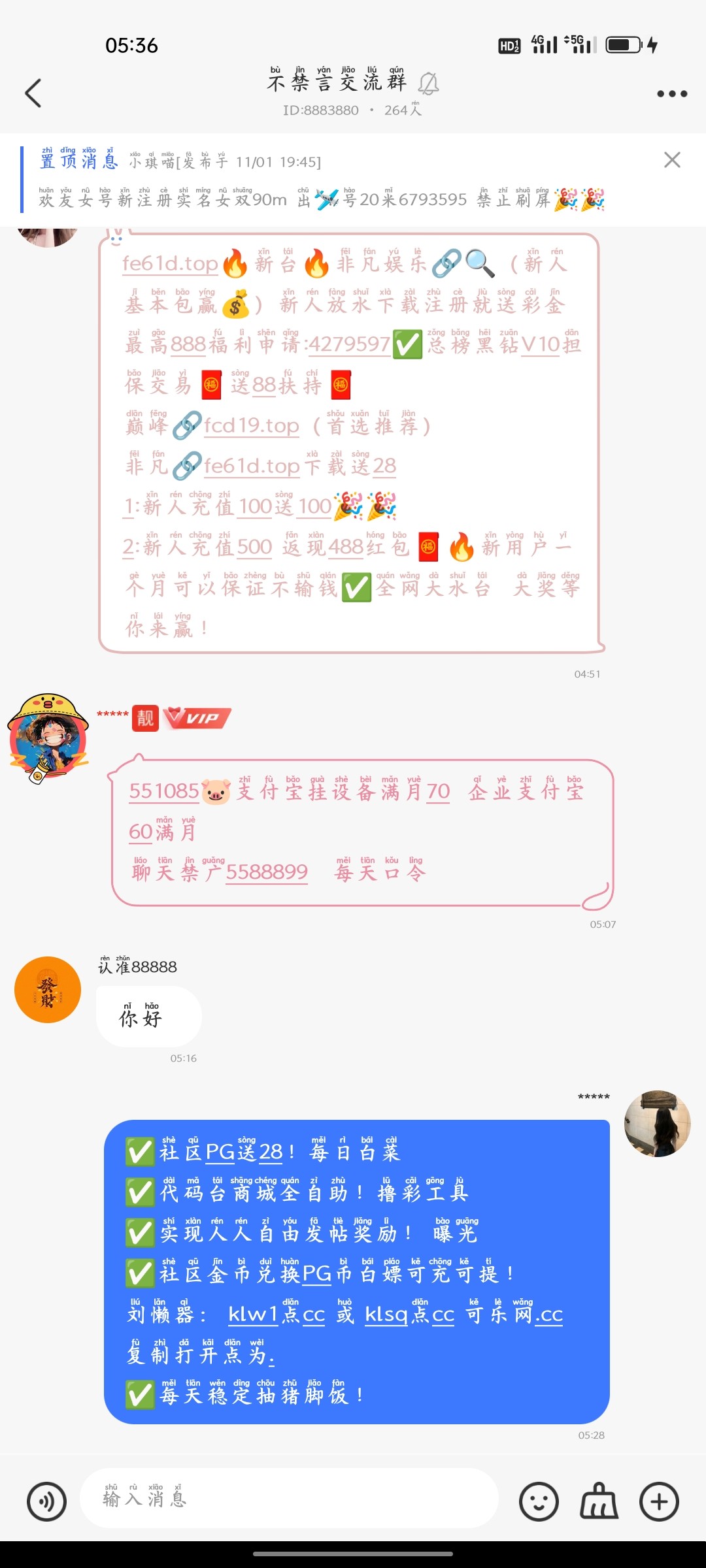Tap the broom icon to clear chat
The width and height of the screenshot is (706, 1568).
pyautogui.click(x=598, y=1501)
